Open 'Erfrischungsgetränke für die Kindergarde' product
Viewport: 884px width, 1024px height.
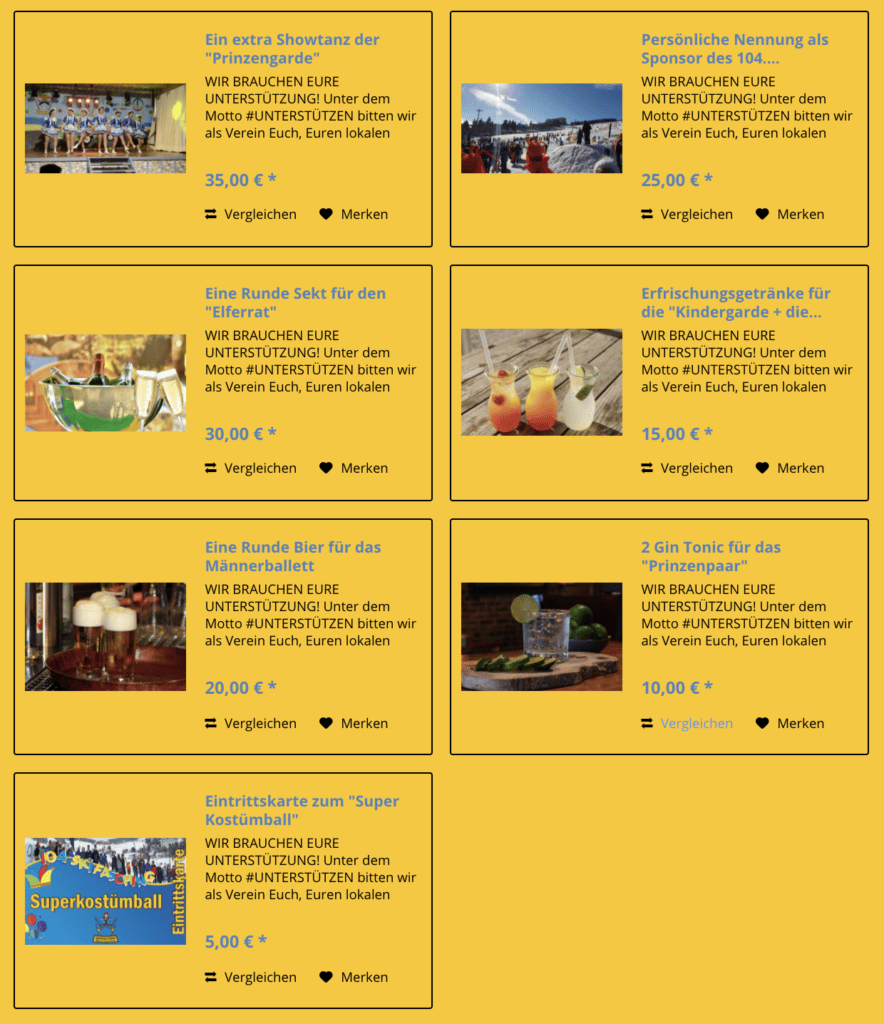735,303
